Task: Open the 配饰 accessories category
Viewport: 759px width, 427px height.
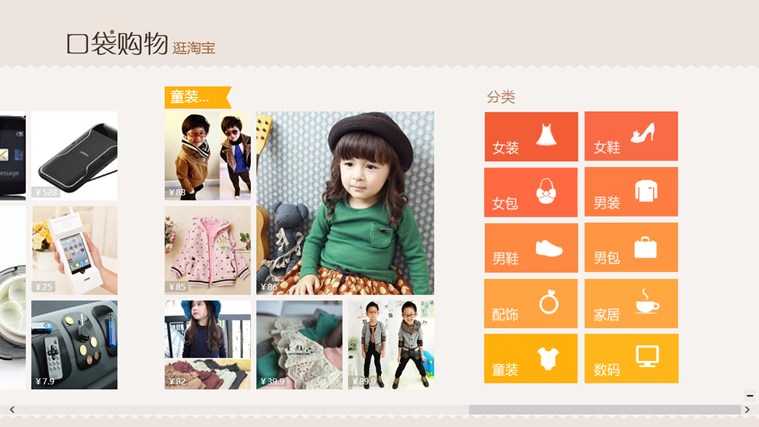Action: tap(531, 303)
